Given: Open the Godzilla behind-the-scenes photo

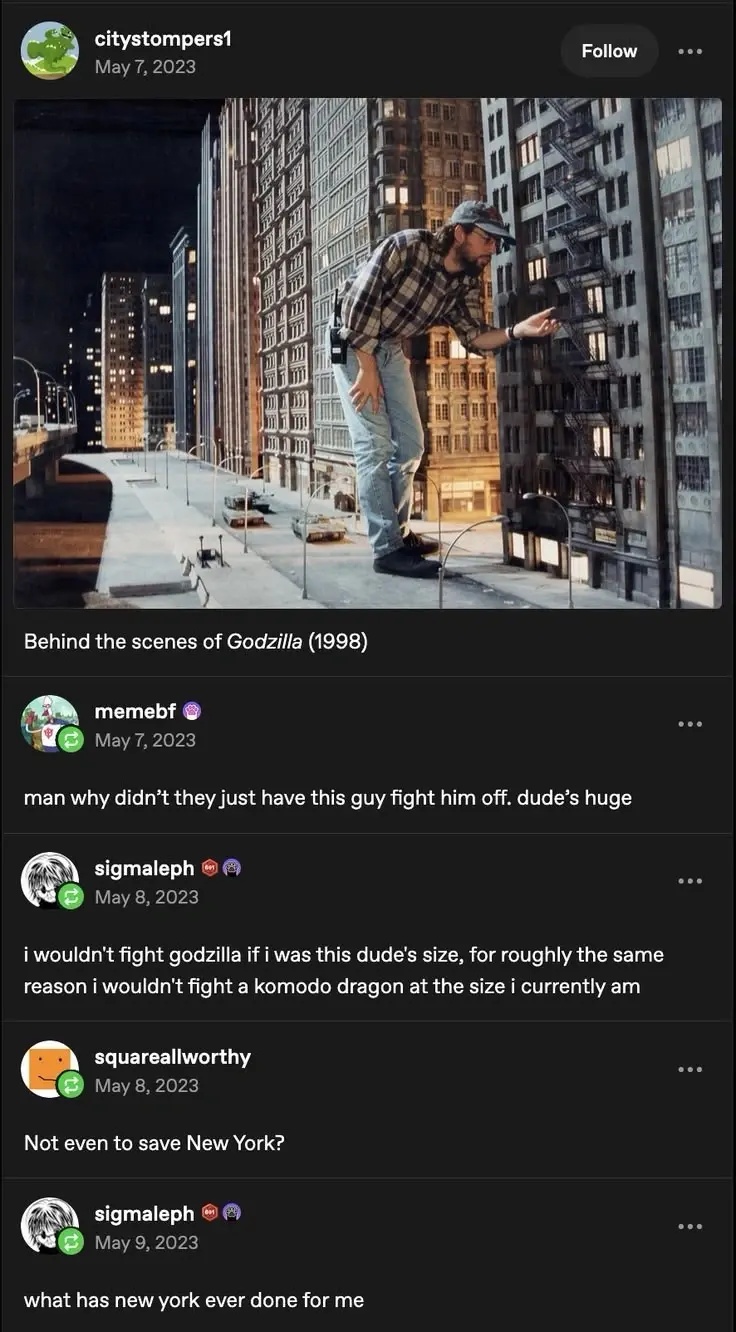Looking at the screenshot, I should click(367, 353).
